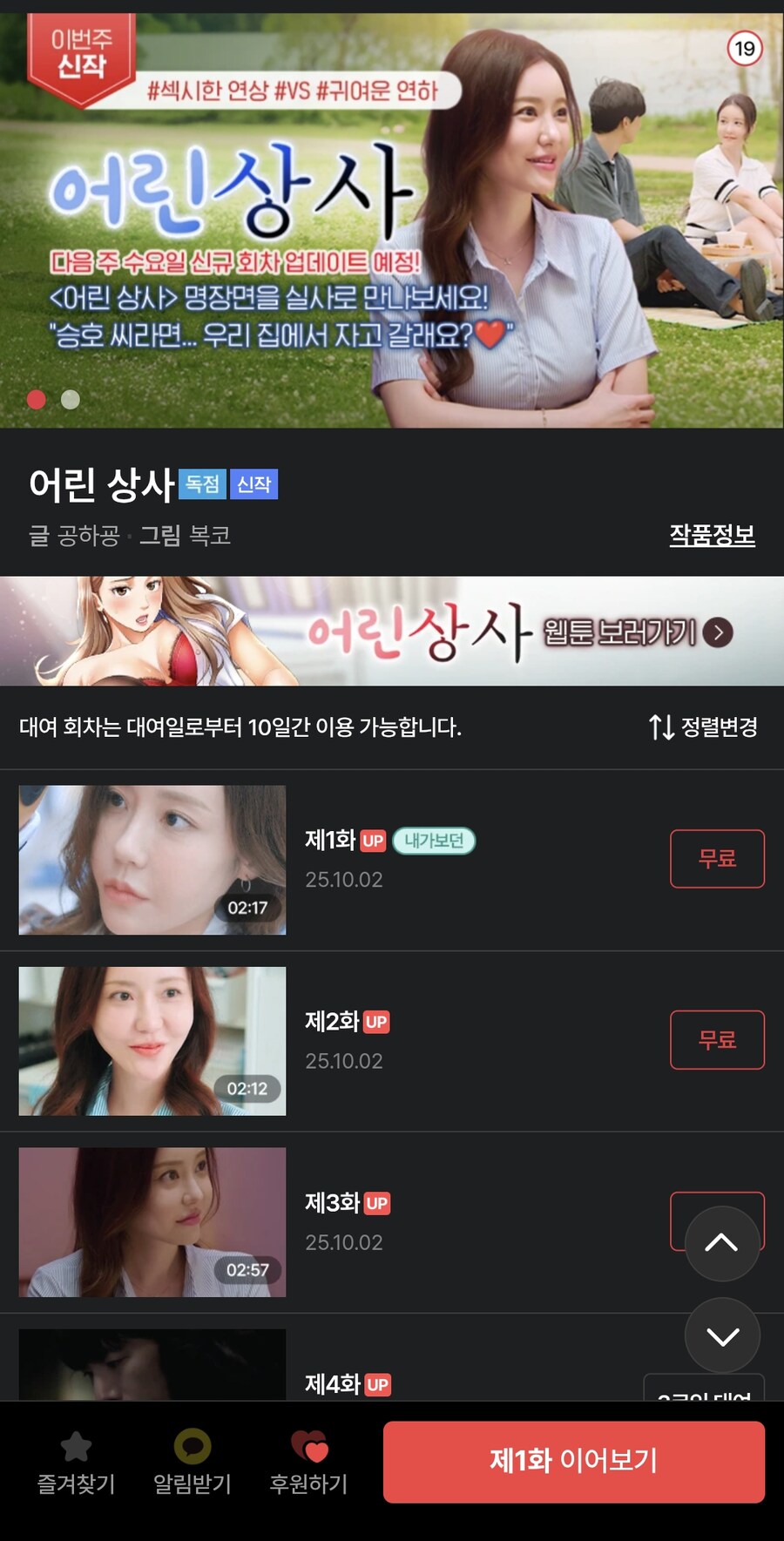Screen dimensions: 784x1541
Task: Select the second banner page indicator dot
Action: tap(71, 399)
